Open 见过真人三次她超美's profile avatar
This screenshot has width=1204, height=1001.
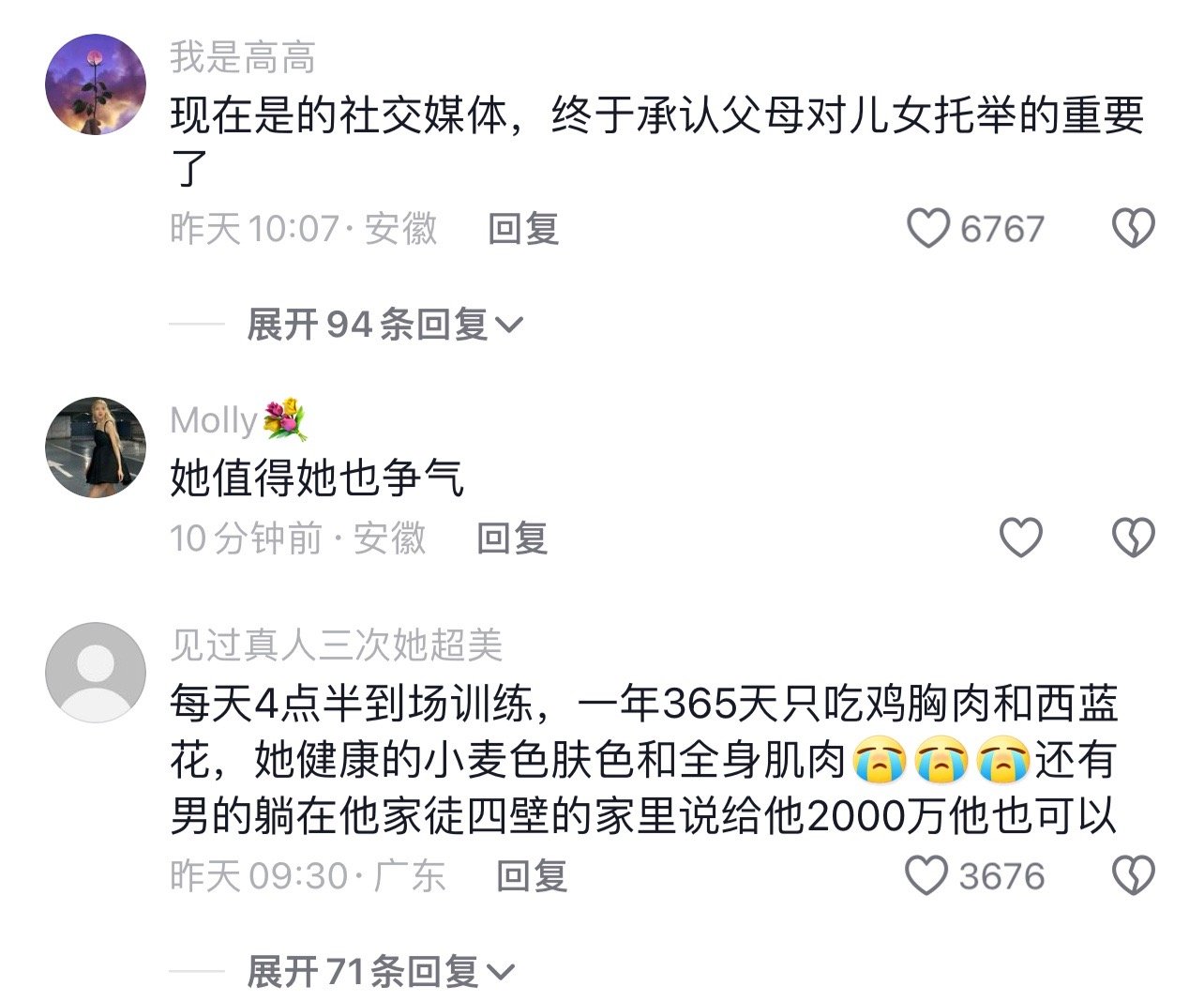[x=96, y=672]
